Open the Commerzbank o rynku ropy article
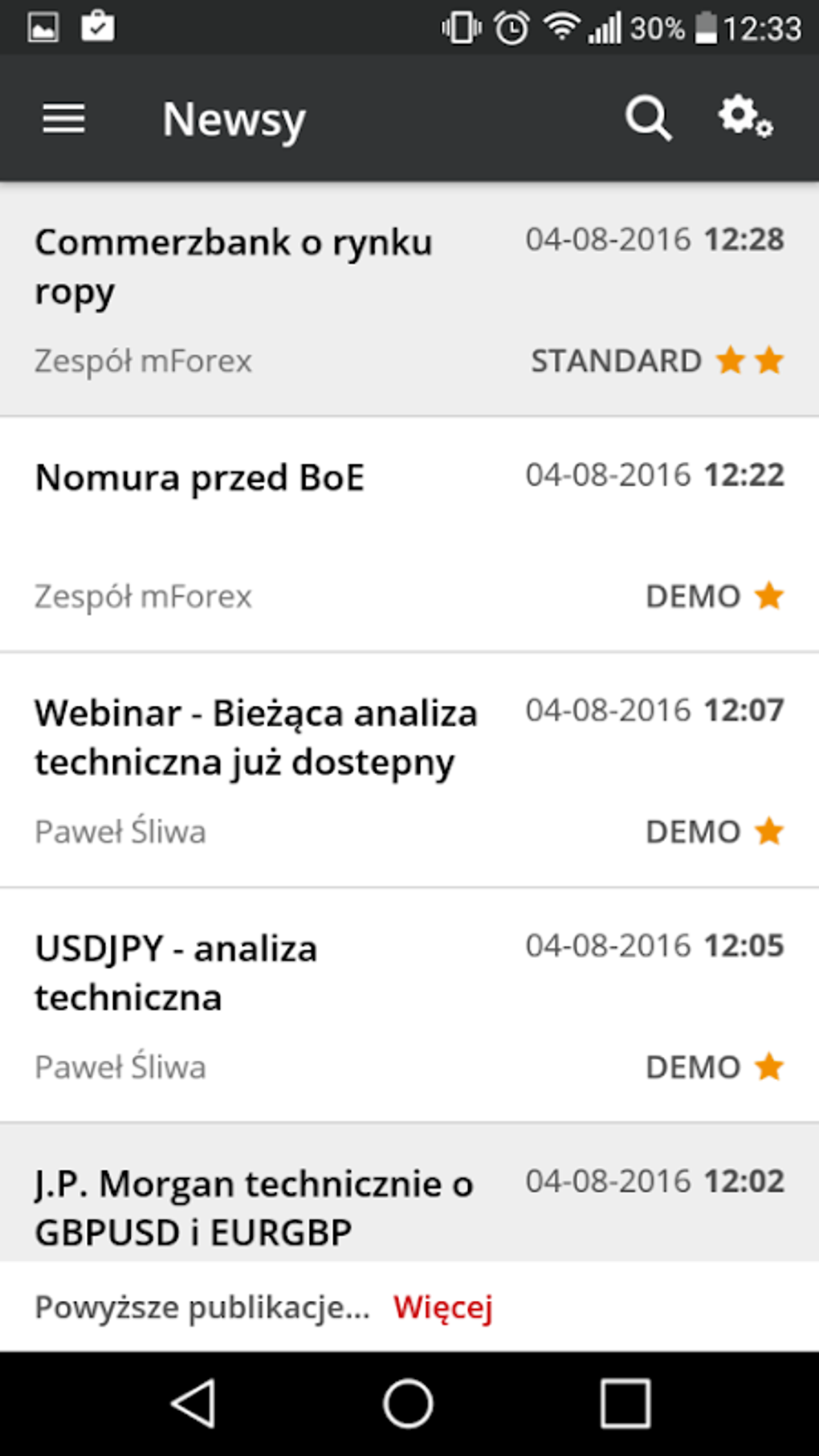The width and height of the screenshot is (819, 1456). click(x=234, y=266)
